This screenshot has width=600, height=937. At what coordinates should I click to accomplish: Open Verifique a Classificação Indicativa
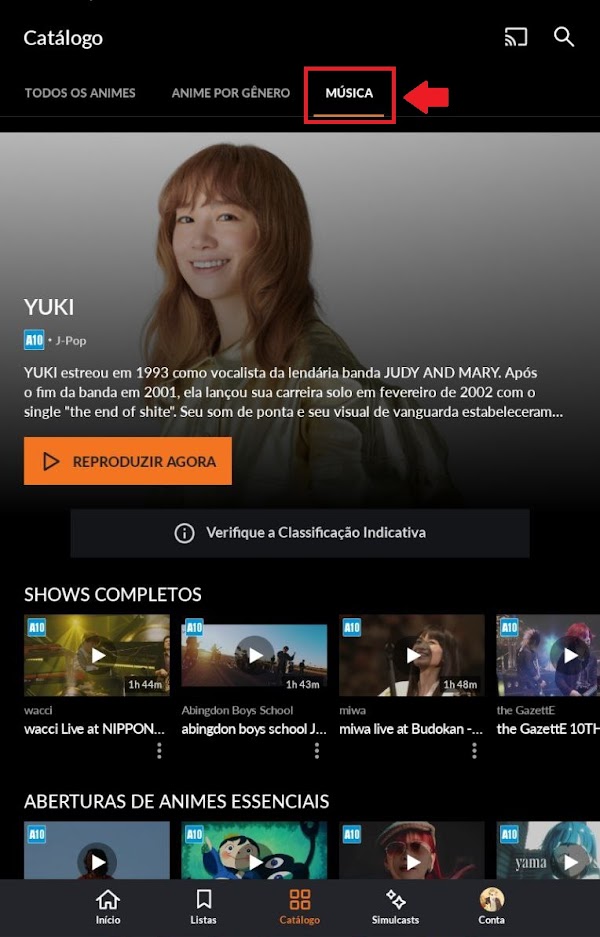(x=300, y=533)
